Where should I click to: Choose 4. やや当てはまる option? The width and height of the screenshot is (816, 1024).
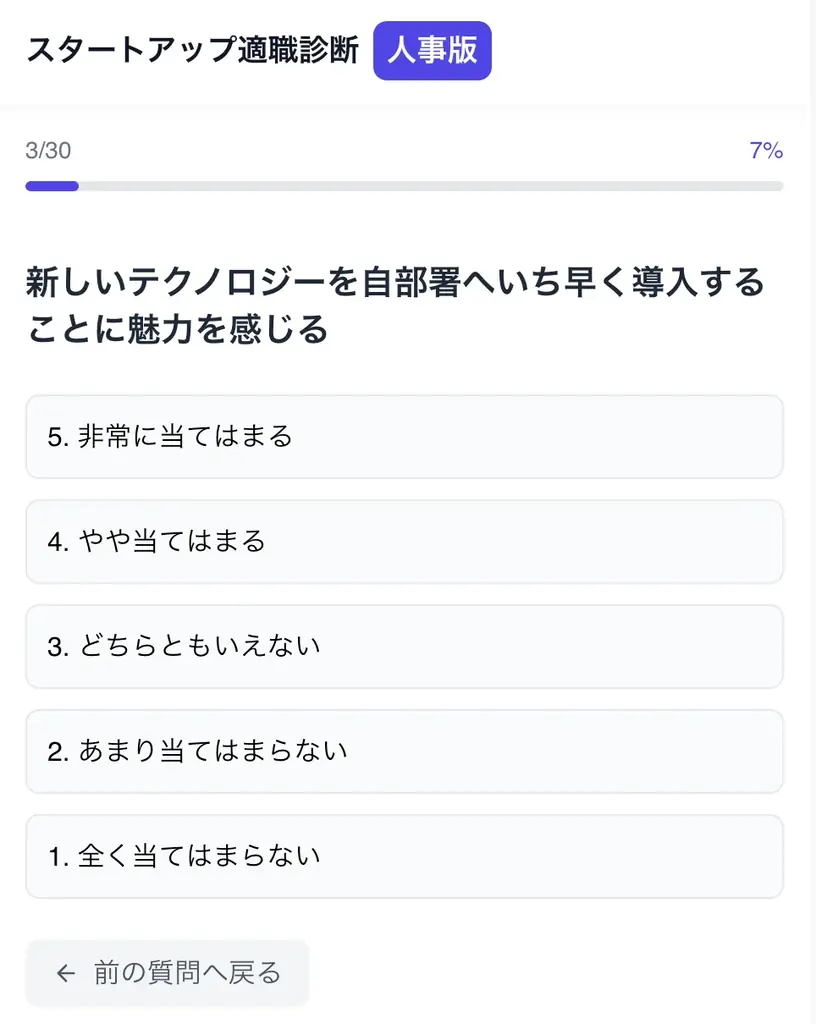tap(404, 542)
